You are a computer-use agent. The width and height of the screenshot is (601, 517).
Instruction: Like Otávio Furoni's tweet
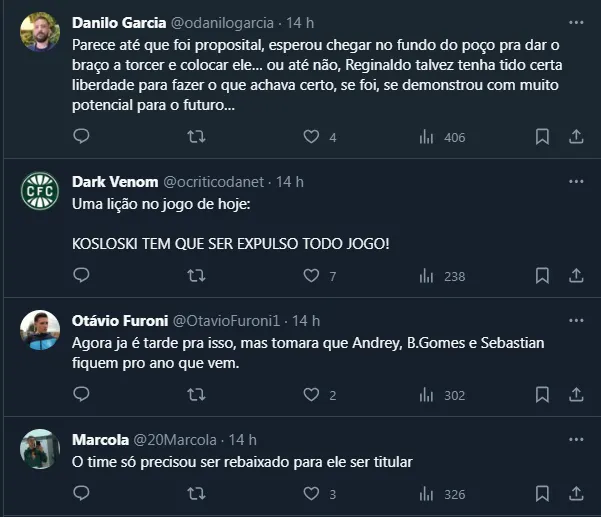coord(310,395)
